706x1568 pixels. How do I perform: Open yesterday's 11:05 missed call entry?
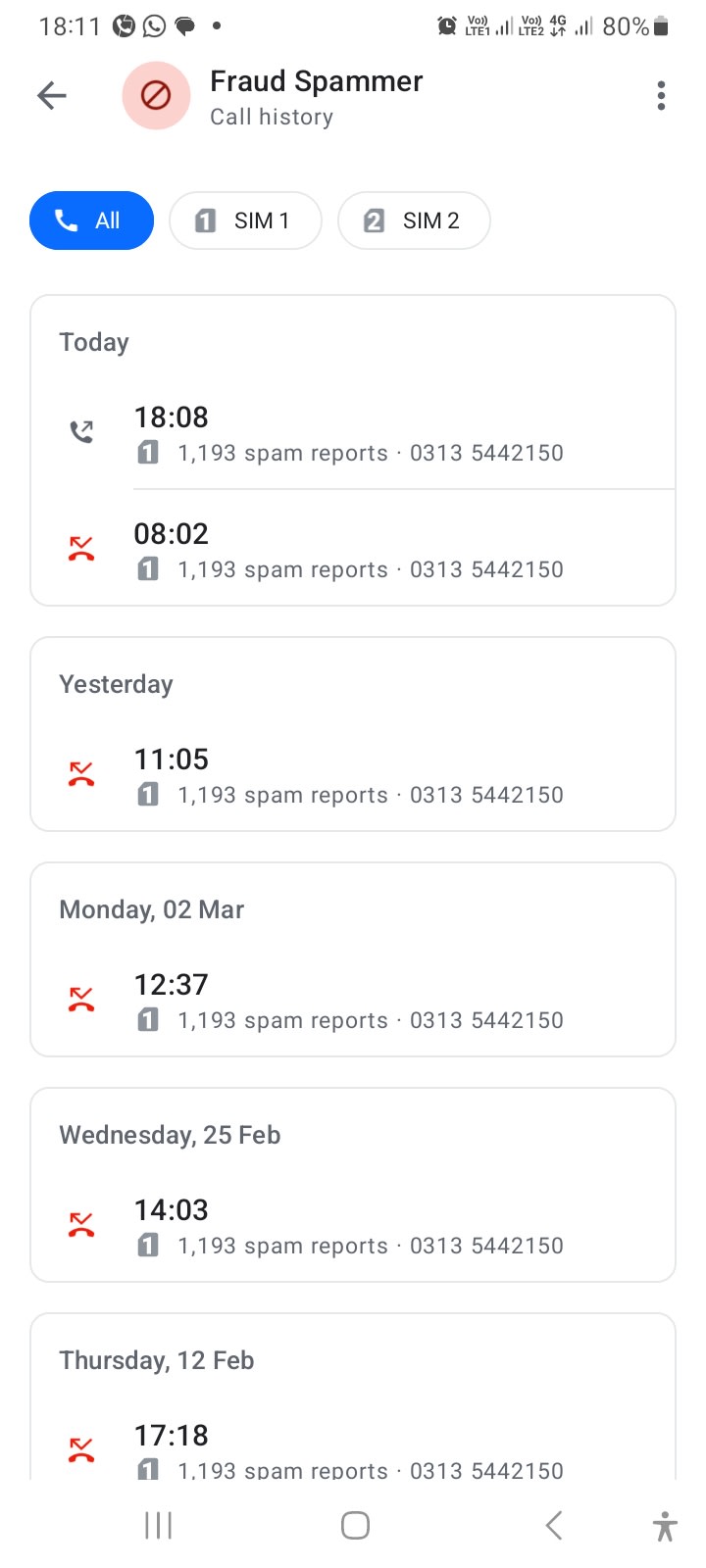[353, 775]
